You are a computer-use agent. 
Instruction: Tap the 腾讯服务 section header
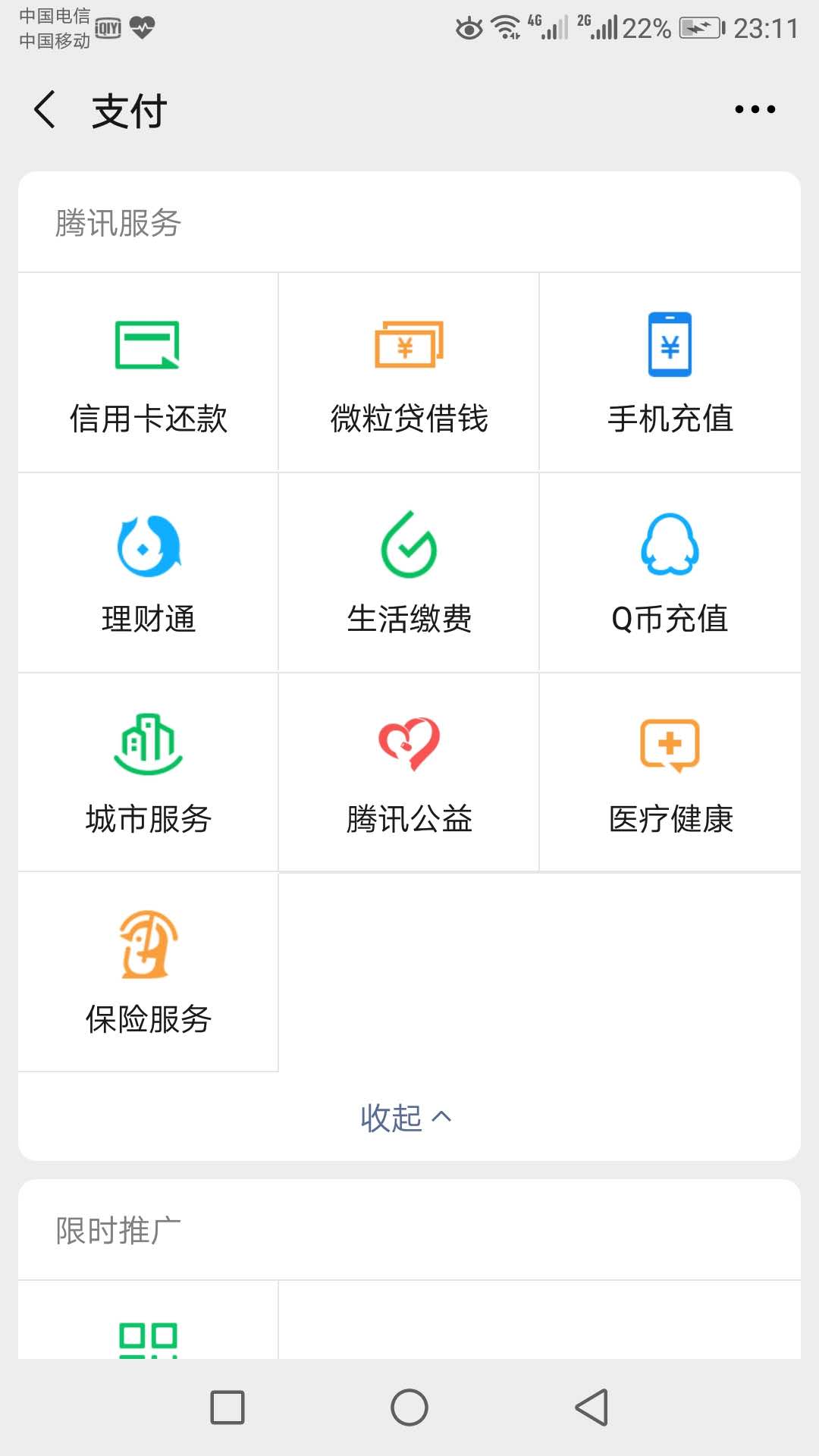click(x=118, y=224)
